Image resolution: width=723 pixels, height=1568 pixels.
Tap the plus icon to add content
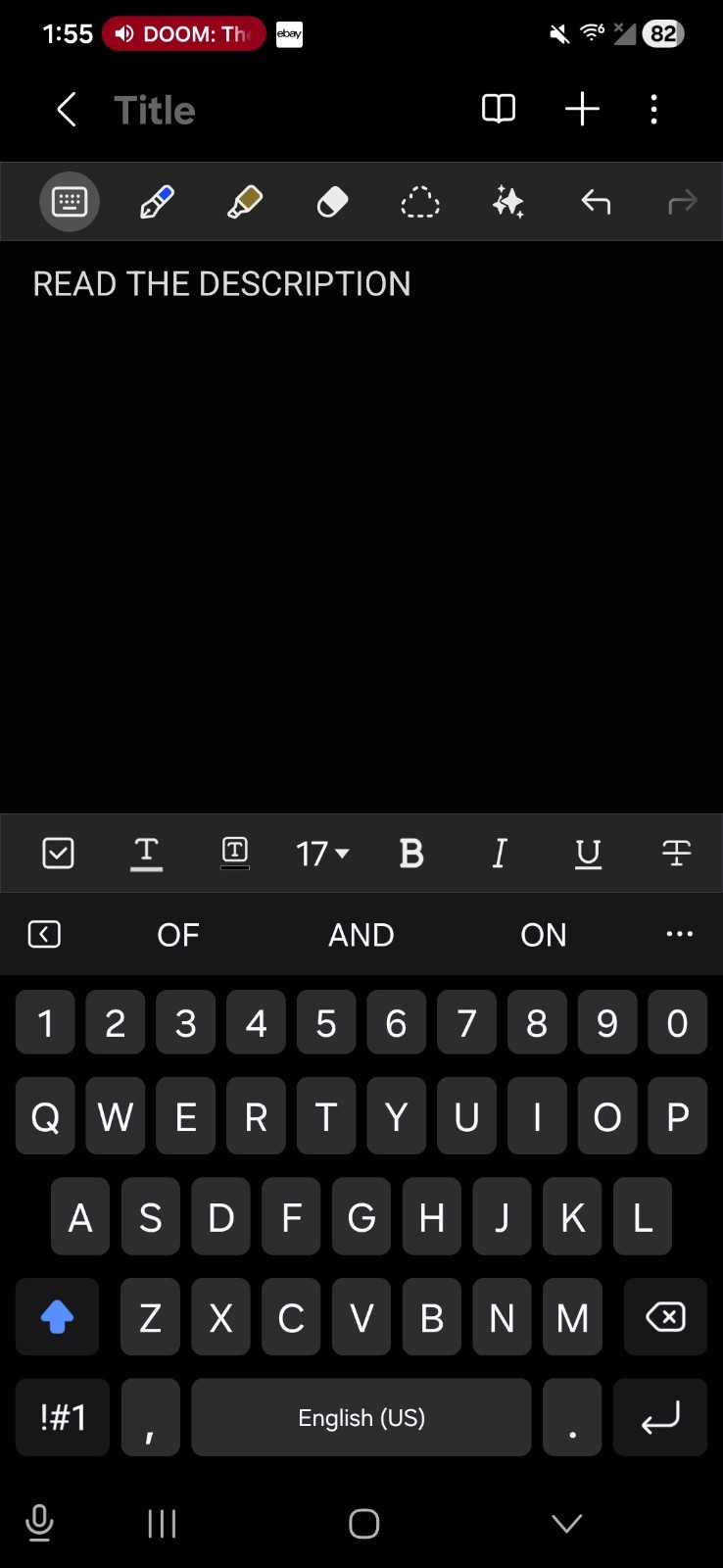tap(582, 109)
